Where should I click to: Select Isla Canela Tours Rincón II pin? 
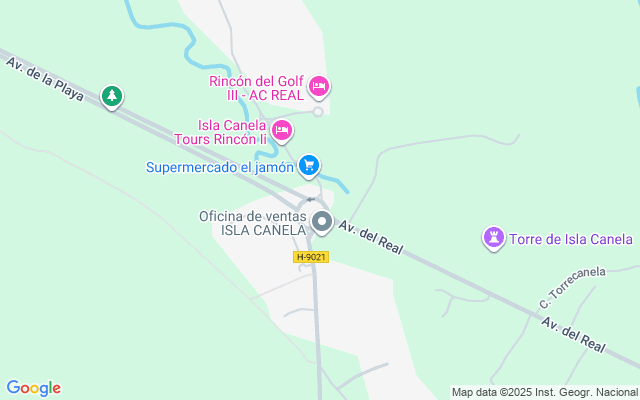[283, 129]
